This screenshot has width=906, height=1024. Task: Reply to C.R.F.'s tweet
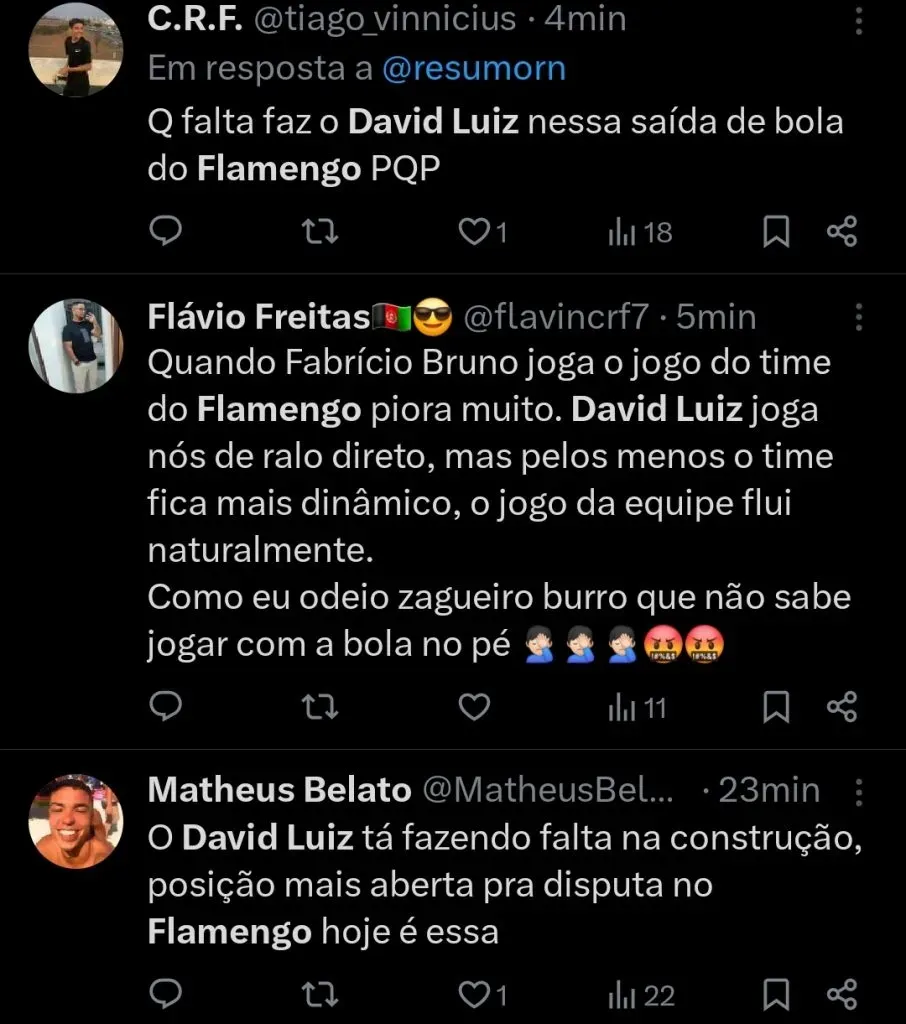[165, 232]
